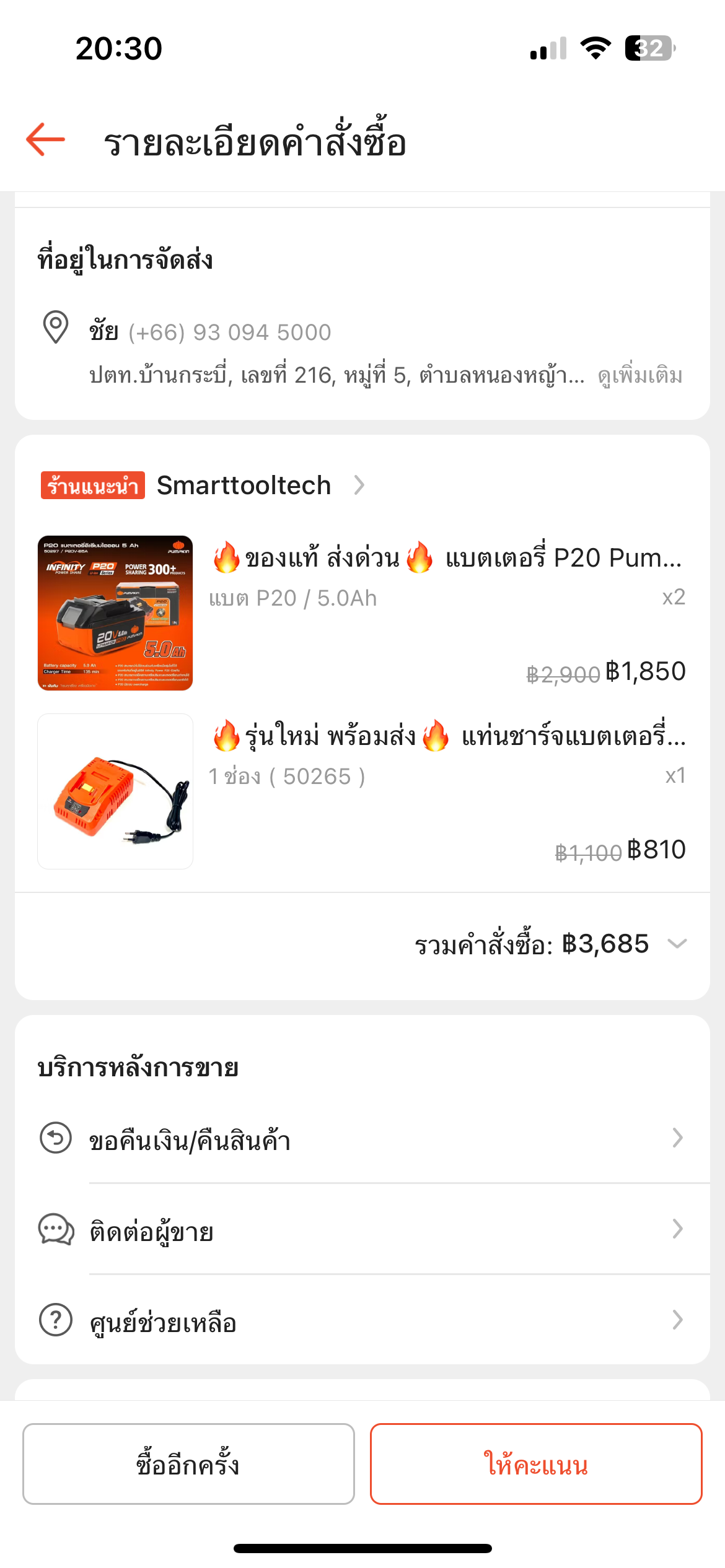Select ติดต่อผู้ขาย to contact seller
725x1568 pixels.
[x=362, y=1229]
